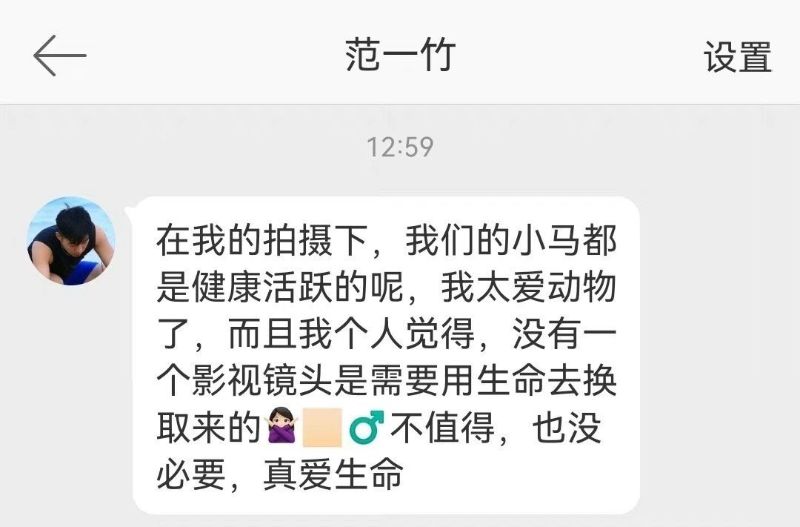Go back using the left arrow
This screenshot has width=800, height=527.
59,55
